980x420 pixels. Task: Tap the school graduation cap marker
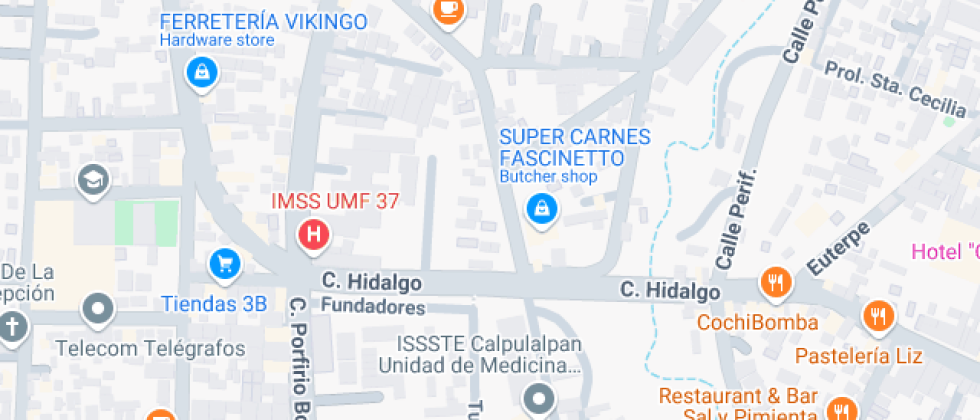point(93,181)
